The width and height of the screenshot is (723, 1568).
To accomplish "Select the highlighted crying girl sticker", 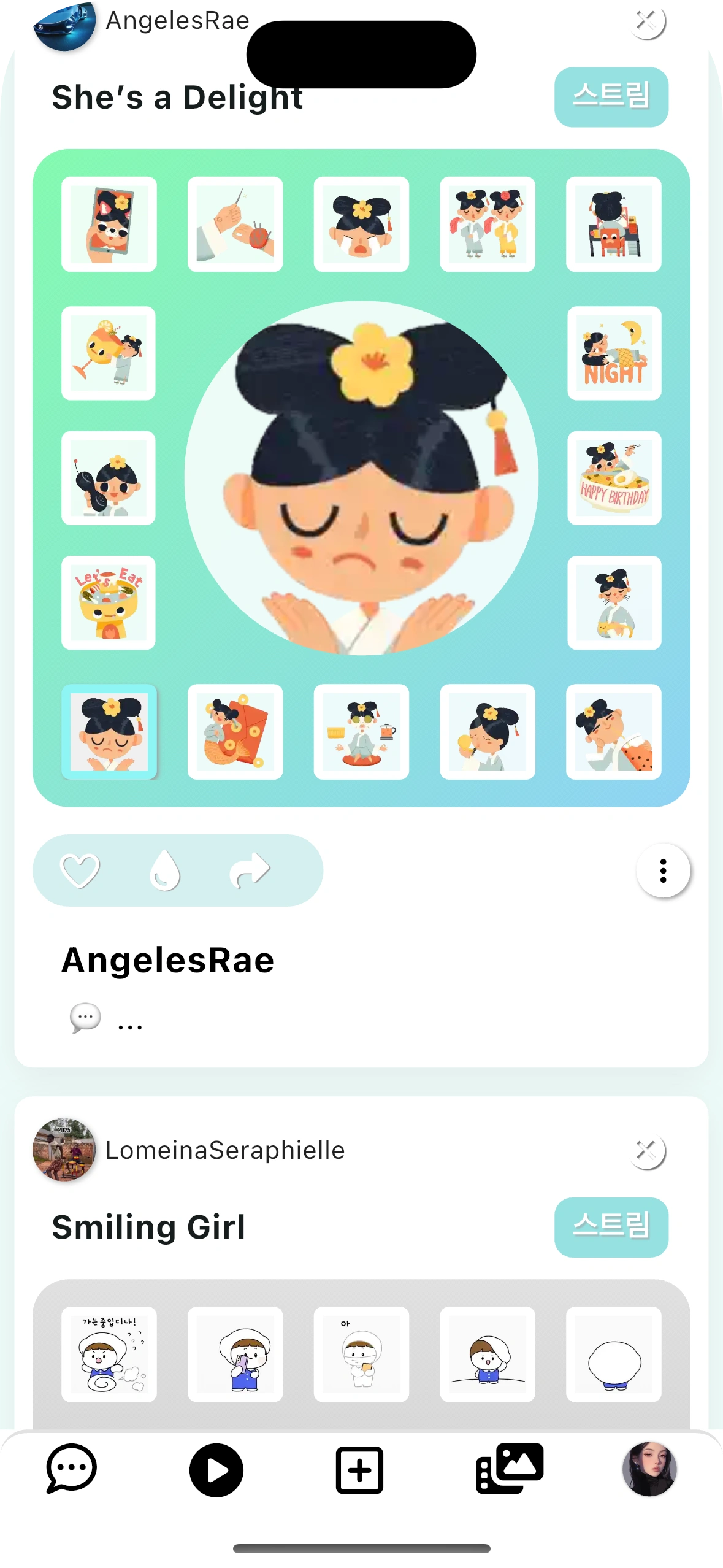I will pos(109,734).
